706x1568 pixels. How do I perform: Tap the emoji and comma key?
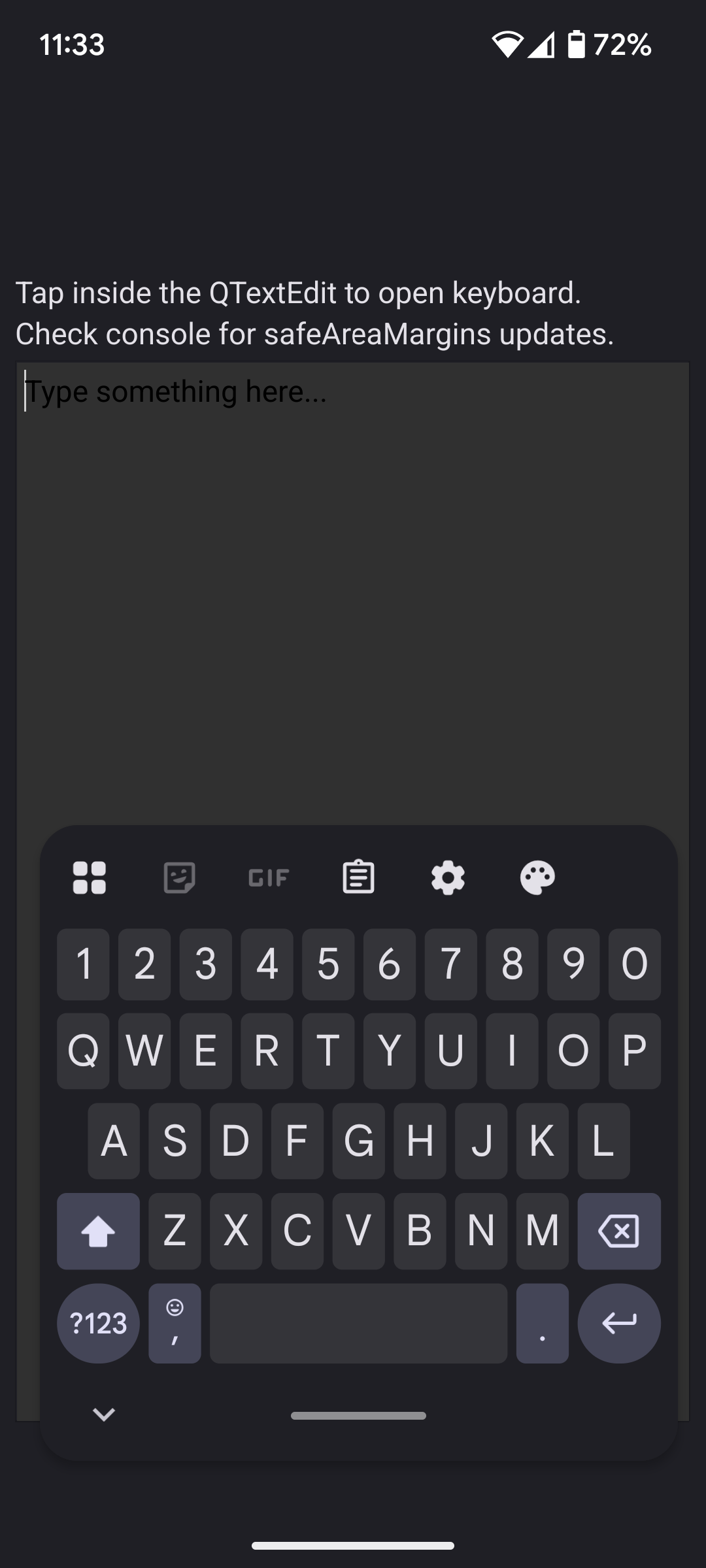pyautogui.click(x=175, y=1323)
